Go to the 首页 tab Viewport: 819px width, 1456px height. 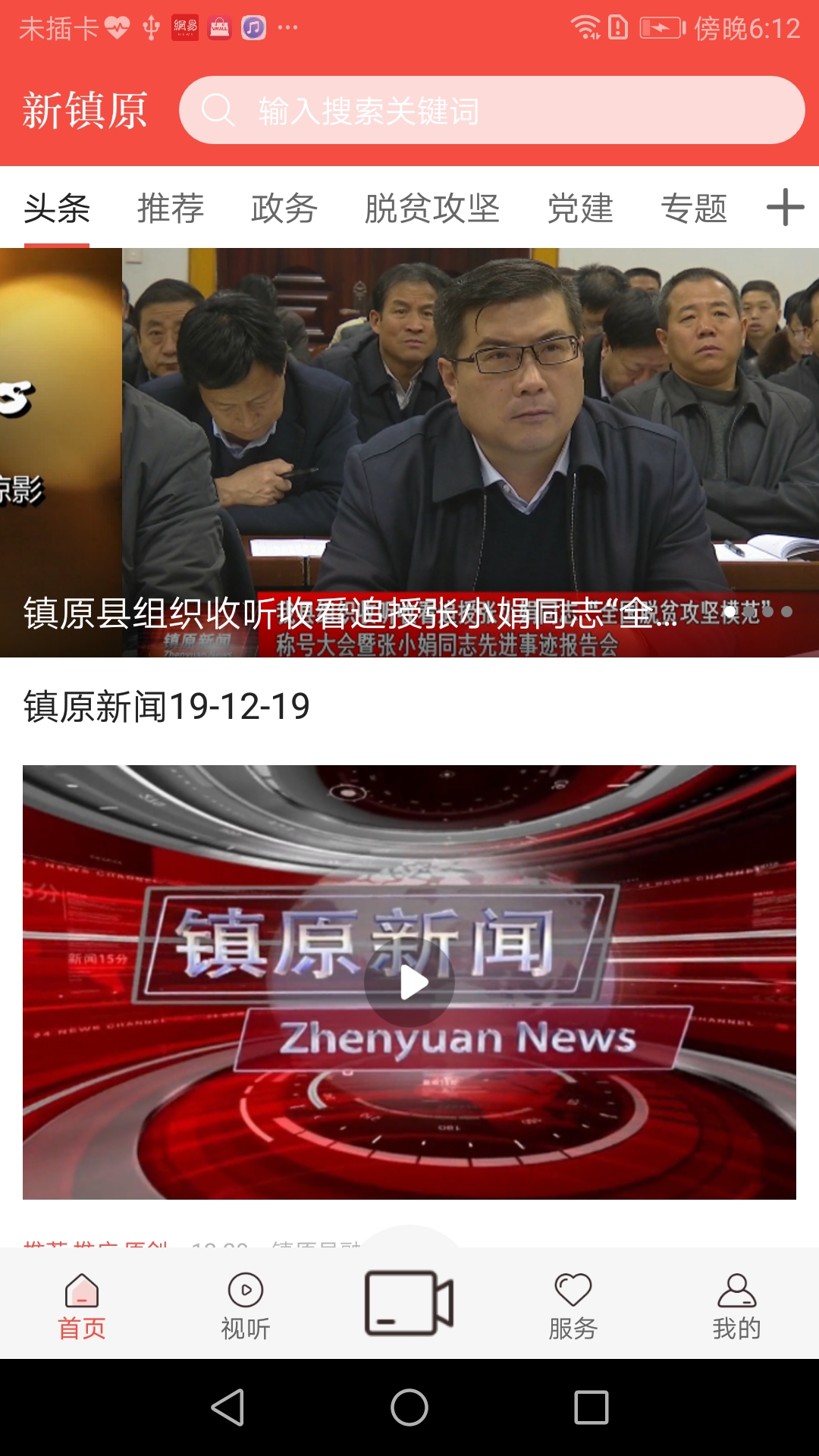point(82,1306)
